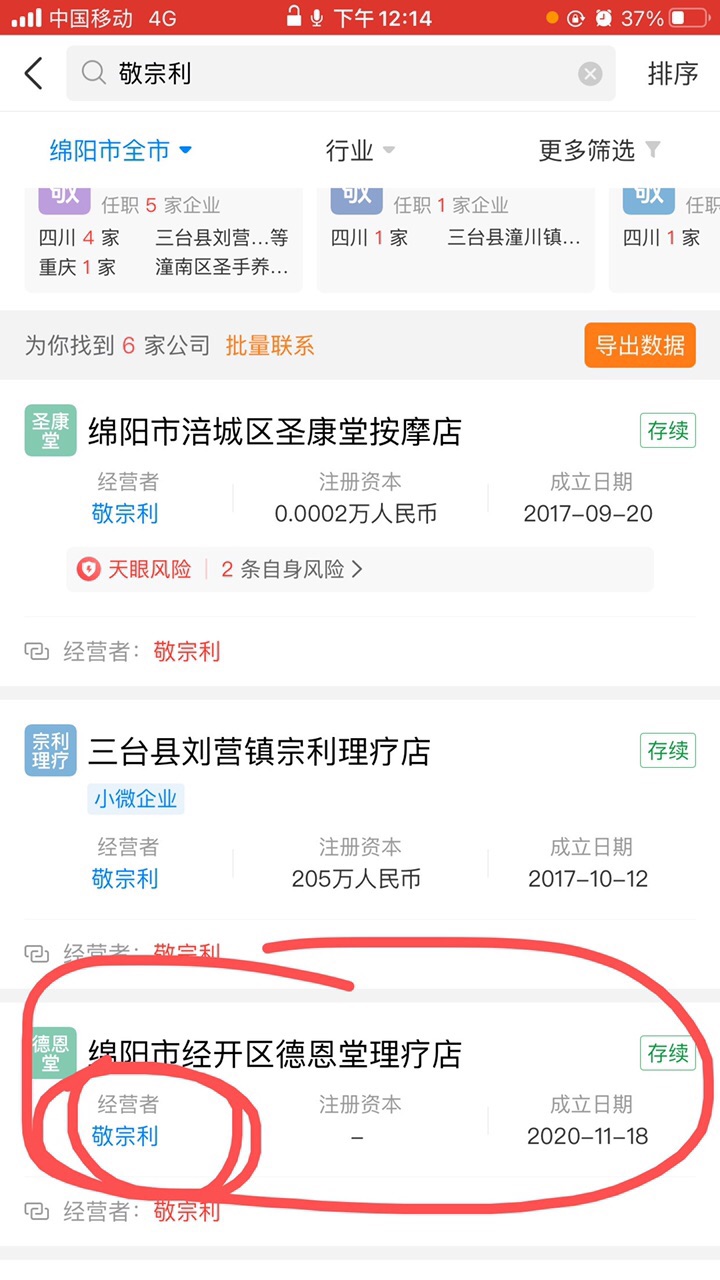Go back using the back arrow
The height and width of the screenshot is (1280, 720).
coord(34,73)
